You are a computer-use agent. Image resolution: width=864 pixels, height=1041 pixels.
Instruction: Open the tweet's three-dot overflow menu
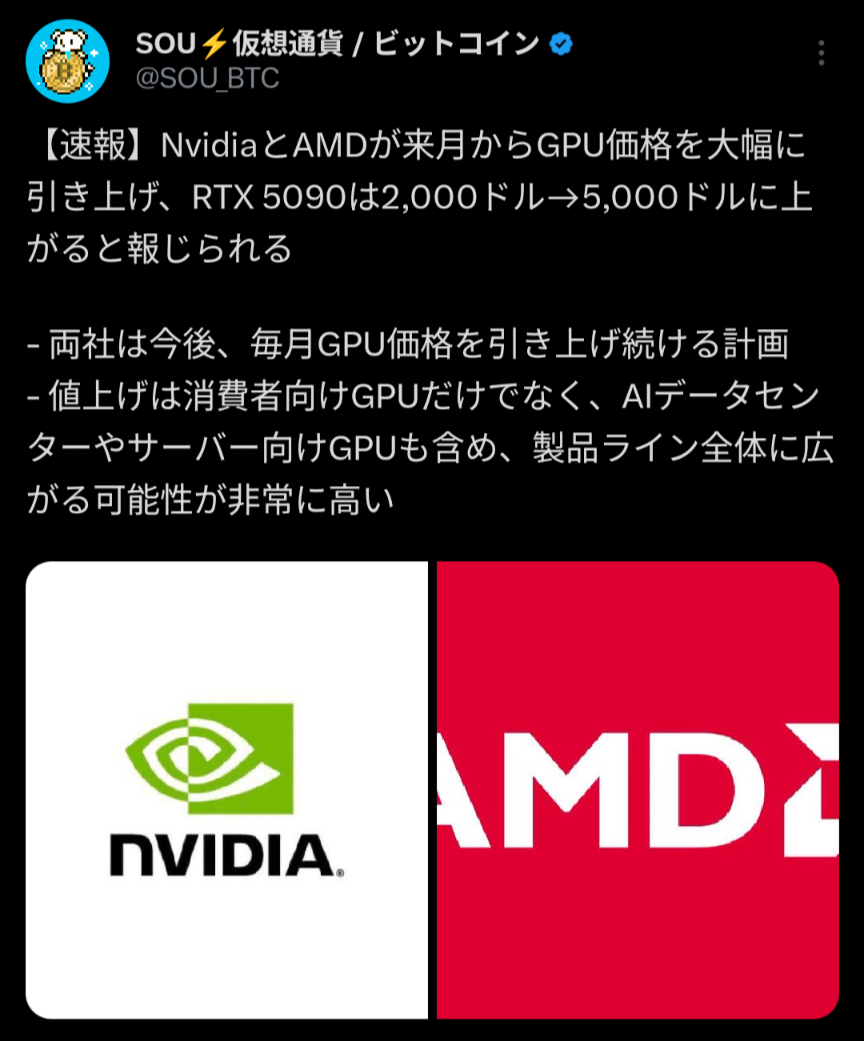[821, 52]
